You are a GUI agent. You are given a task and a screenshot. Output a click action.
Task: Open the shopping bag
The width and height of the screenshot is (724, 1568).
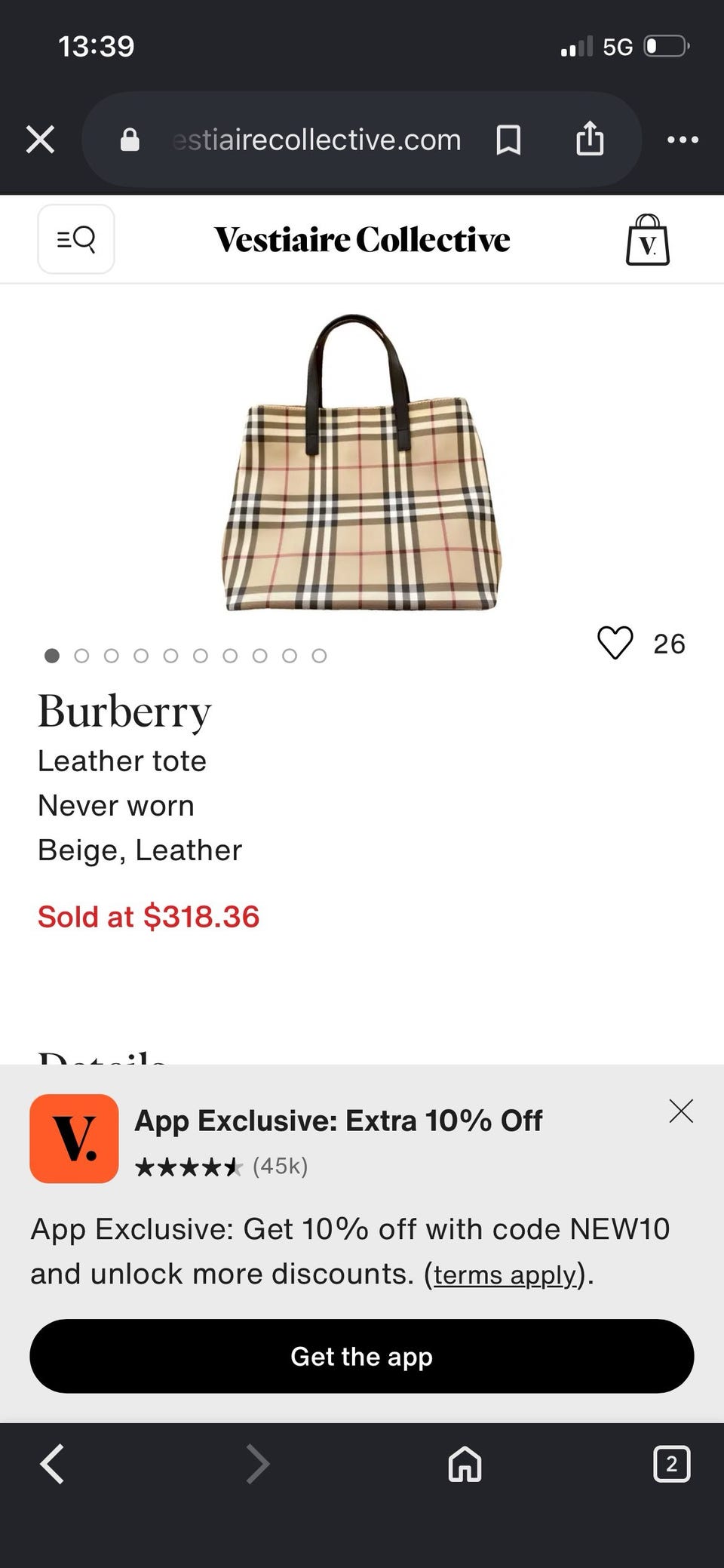(648, 239)
